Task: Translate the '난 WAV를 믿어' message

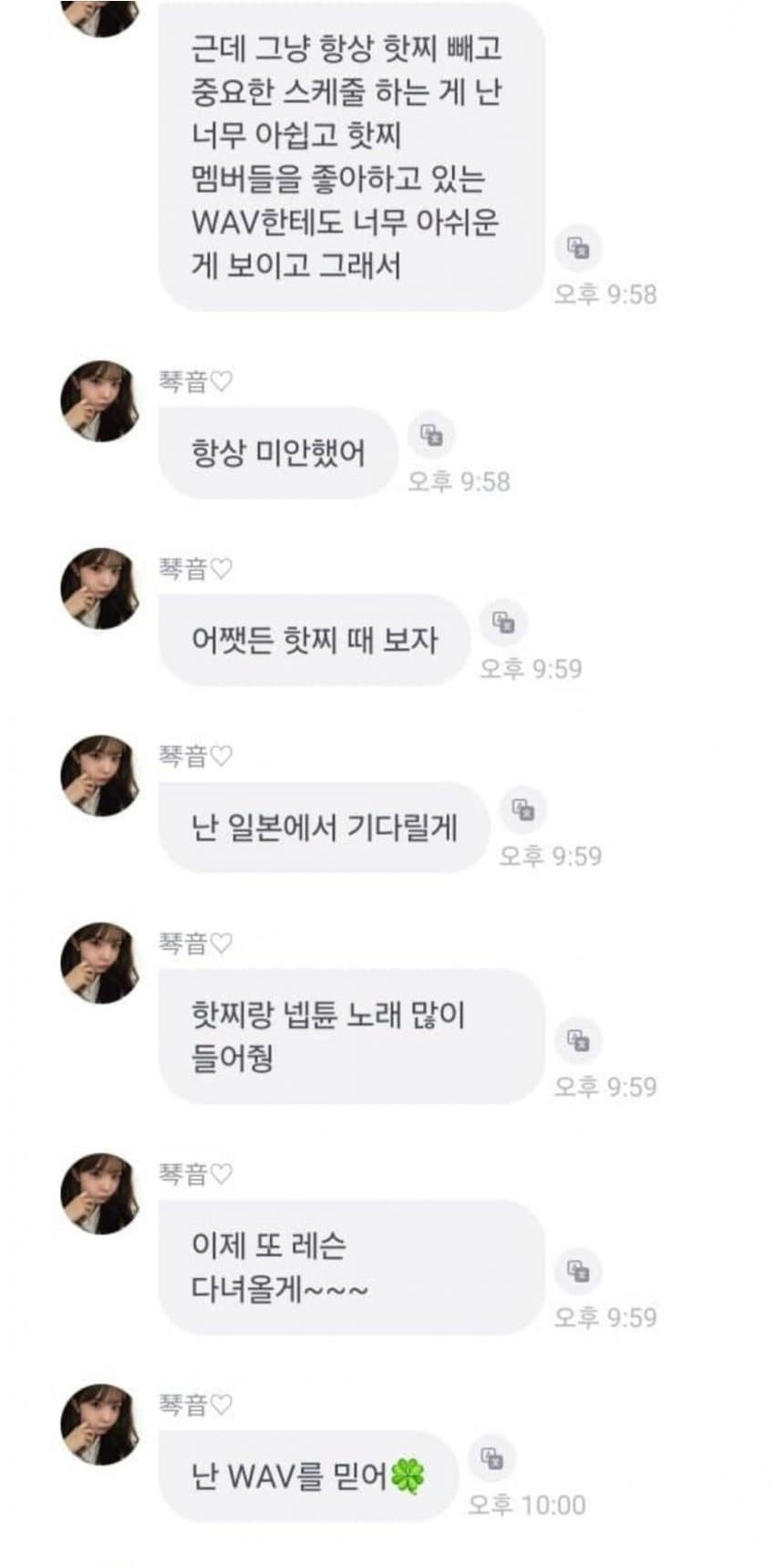Action: click(x=492, y=1459)
